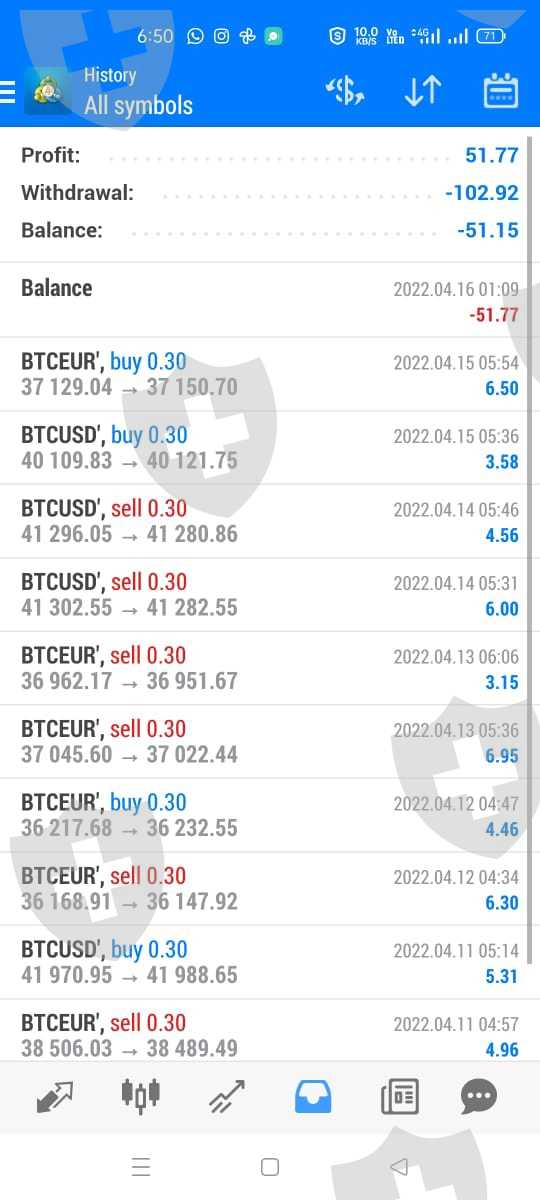
Task: Open BTCEUR sell trade at 36 962.17
Action: (x=270, y=668)
